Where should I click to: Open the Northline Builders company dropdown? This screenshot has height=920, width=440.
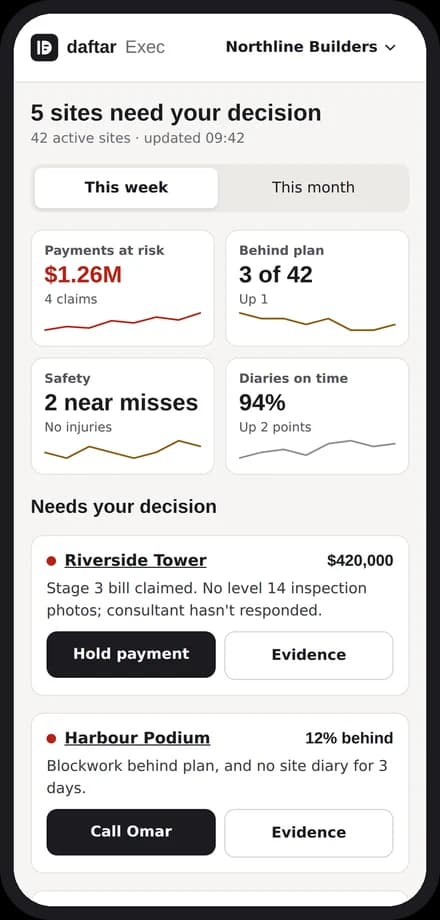(311, 47)
